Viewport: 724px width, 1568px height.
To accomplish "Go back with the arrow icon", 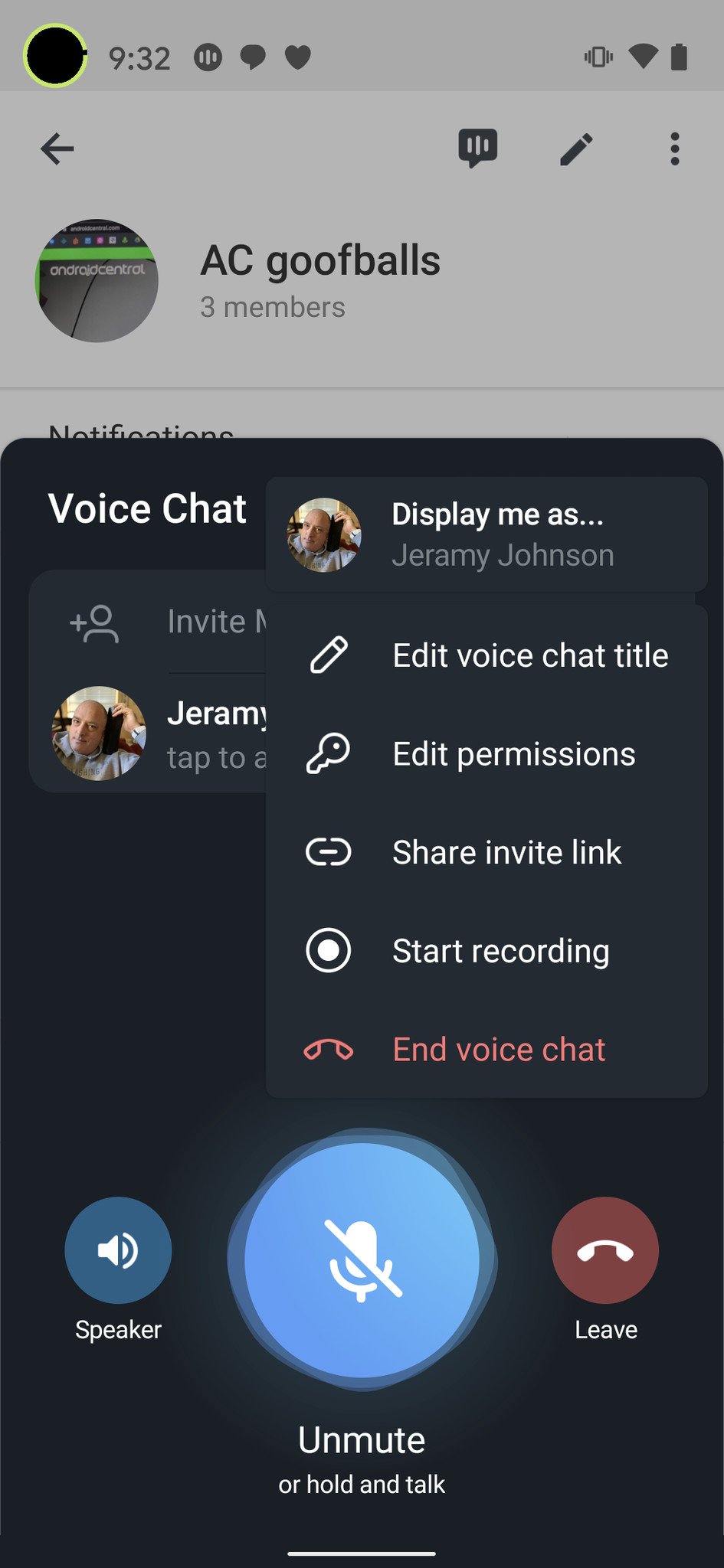I will 57,149.
